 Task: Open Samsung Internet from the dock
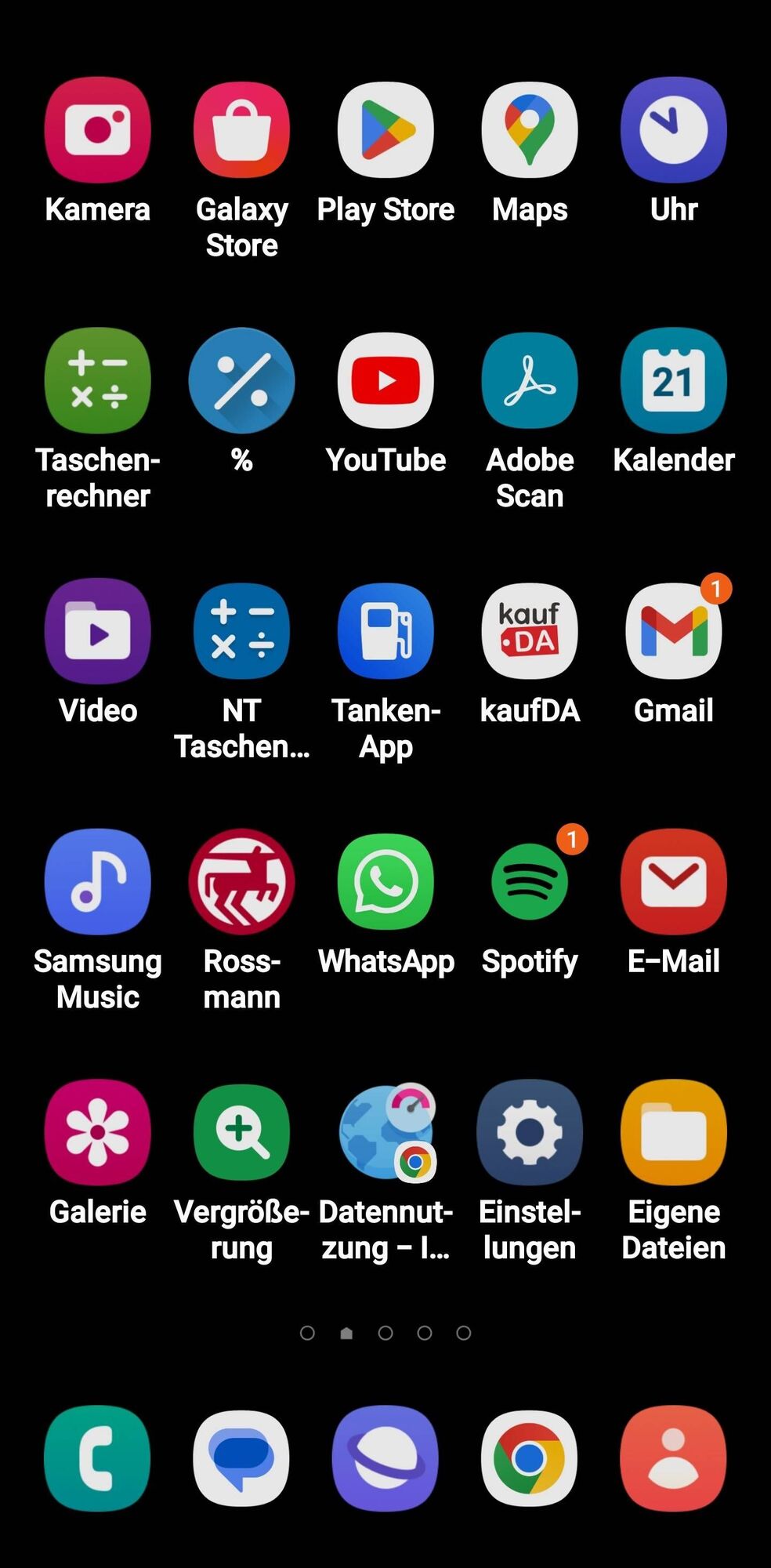tap(385, 1455)
